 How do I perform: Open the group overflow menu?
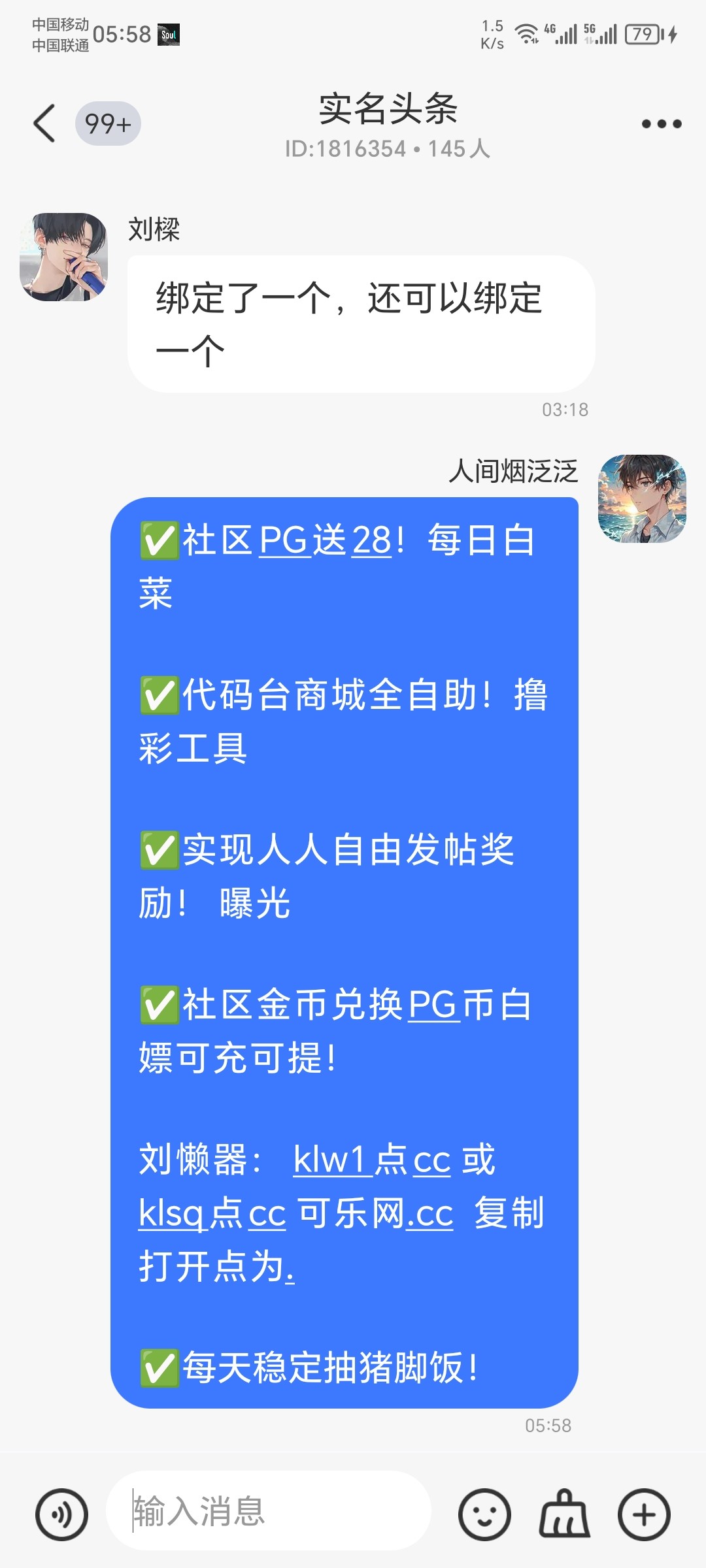coord(661,123)
